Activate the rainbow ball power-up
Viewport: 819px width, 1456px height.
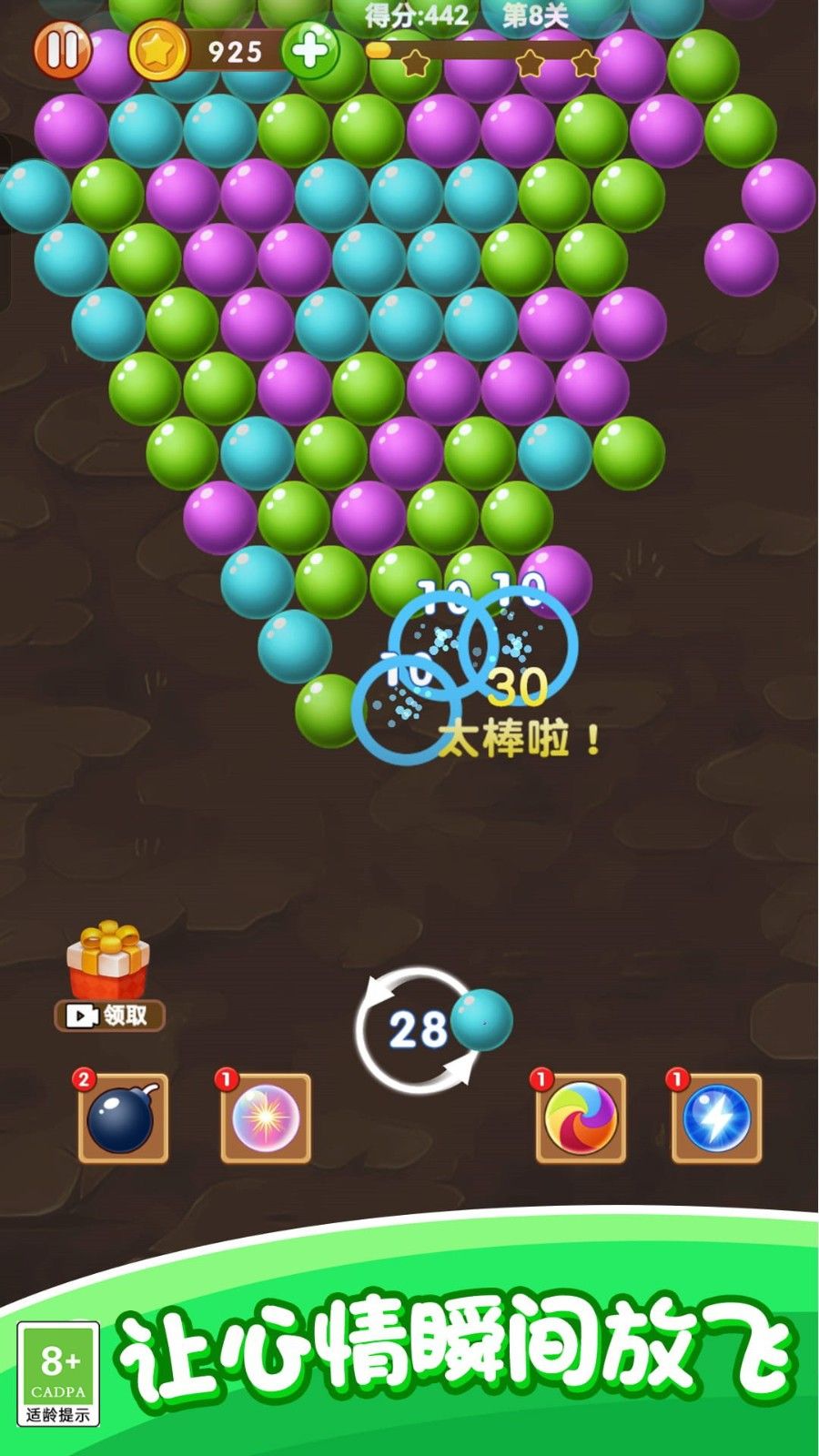[x=581, y=1118]
